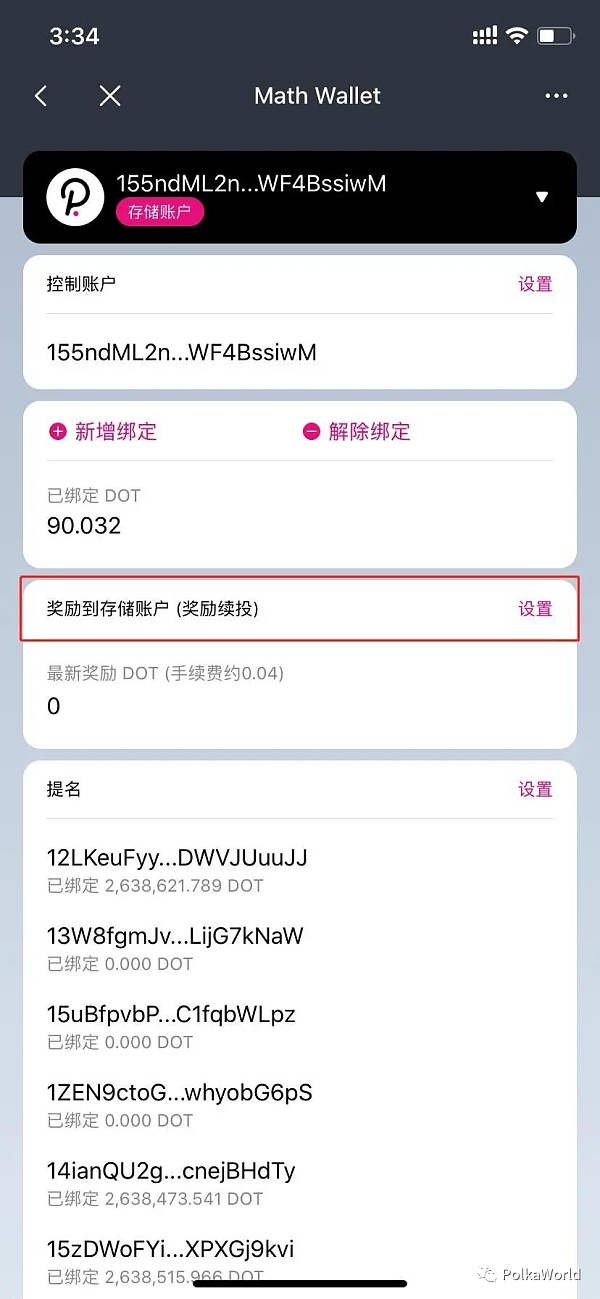Go back using the back arrow
Viewport: 600px width, 1299px height.
(41, 96)
